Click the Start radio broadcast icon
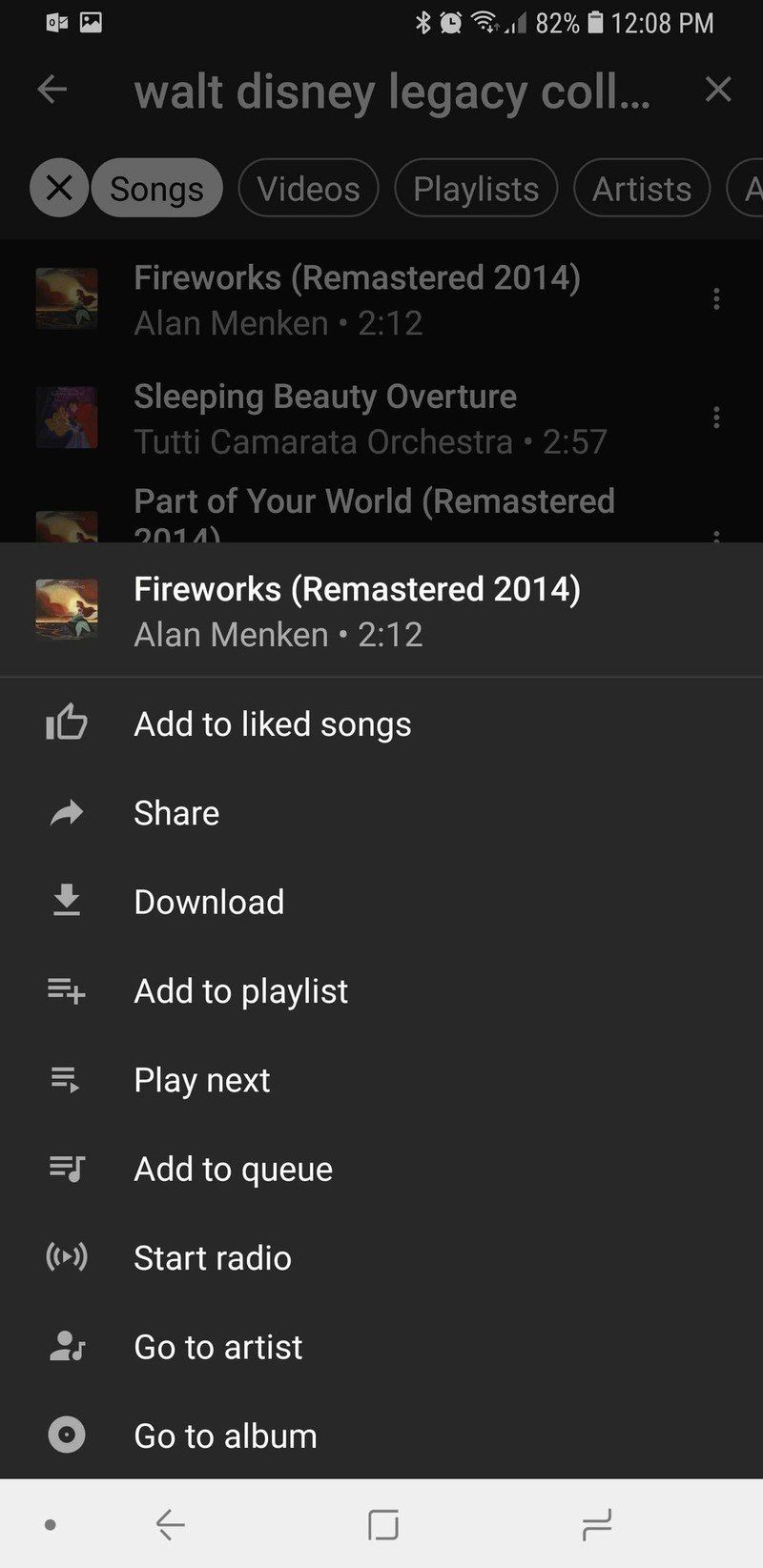 [x=65, y=1257]
